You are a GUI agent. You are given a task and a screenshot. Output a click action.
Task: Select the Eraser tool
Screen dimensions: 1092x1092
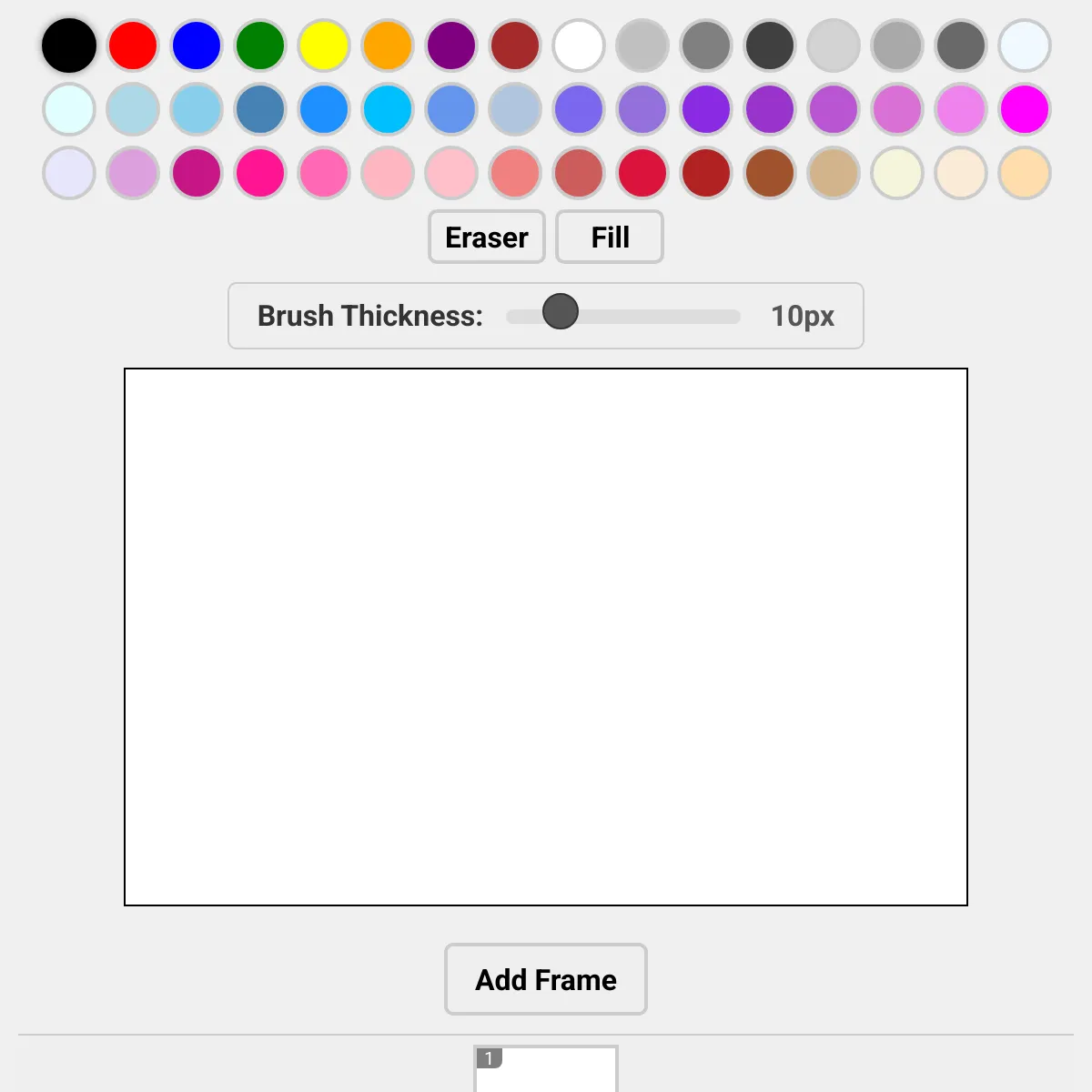click(487, 237)
